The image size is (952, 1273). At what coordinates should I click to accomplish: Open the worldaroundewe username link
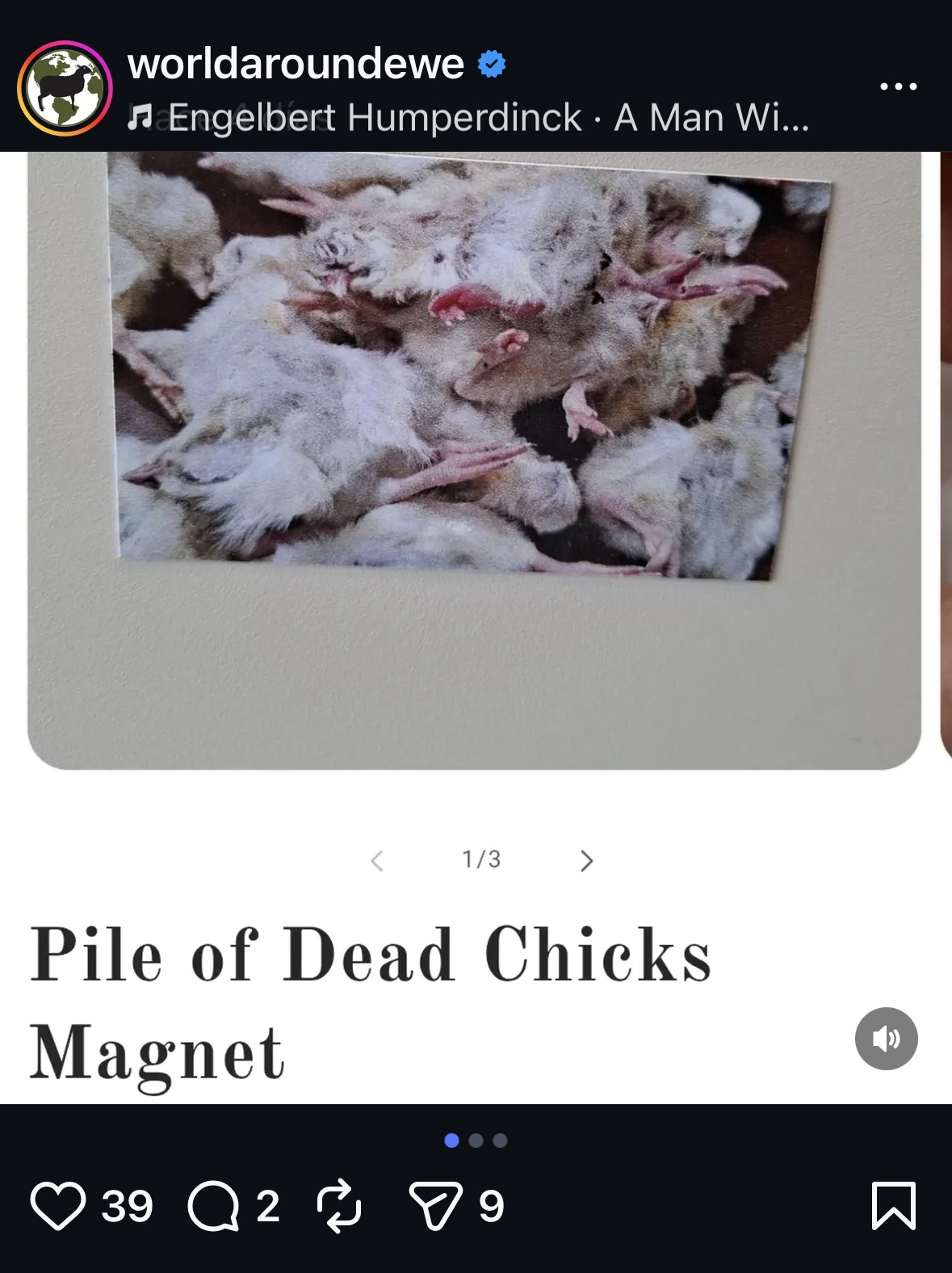coord(296,63)
